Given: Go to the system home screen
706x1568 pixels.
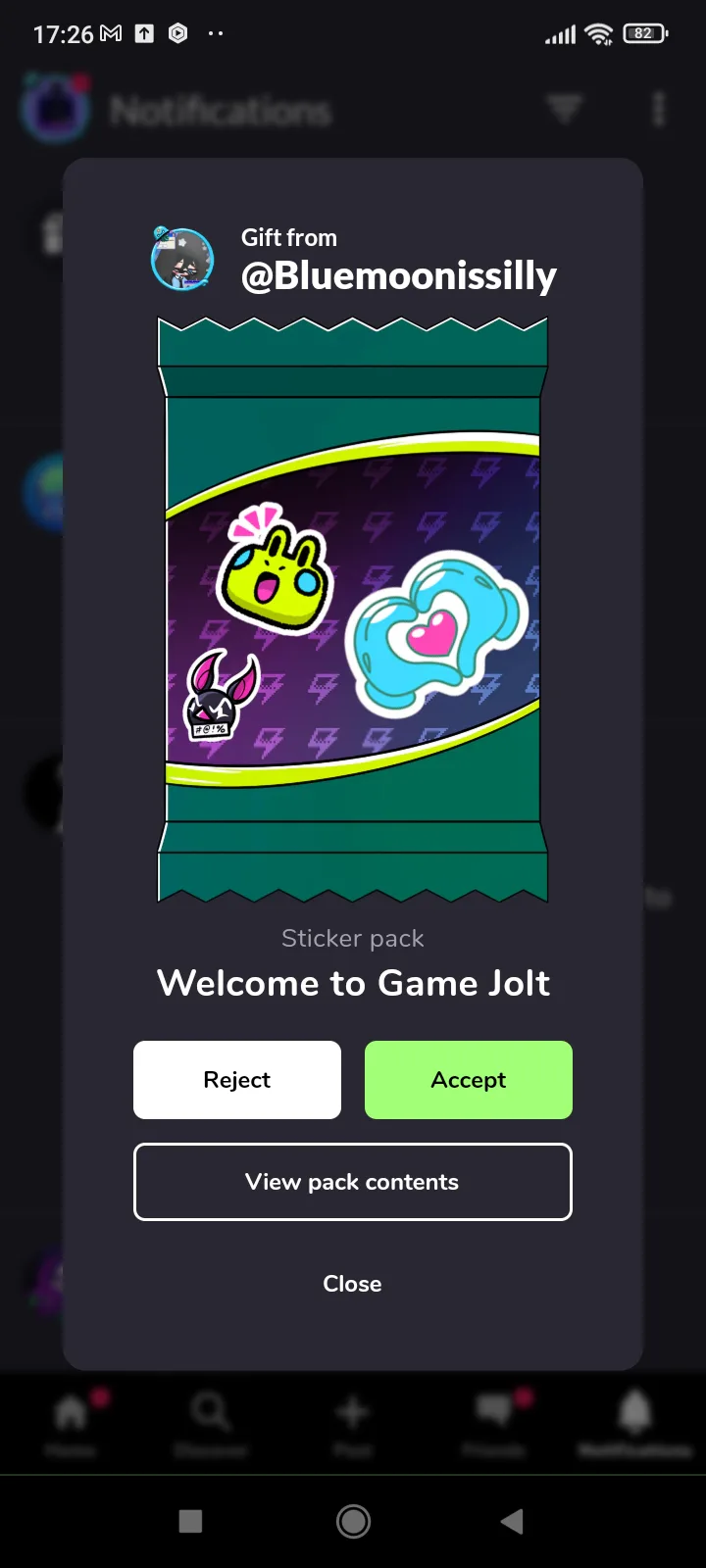Looking at the screenshot, I should pyautogui.click(x=353, y=1521).
